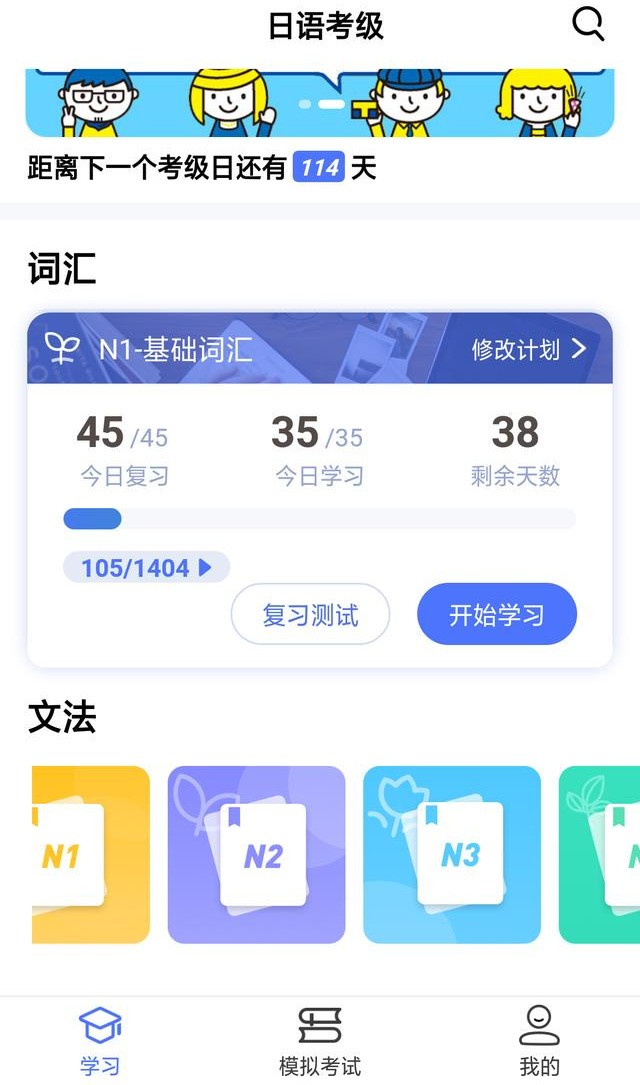This screenshot has height=1085, width=640.
Task: Start the 复习测试 review test
Action: click(x=310, y=614)
